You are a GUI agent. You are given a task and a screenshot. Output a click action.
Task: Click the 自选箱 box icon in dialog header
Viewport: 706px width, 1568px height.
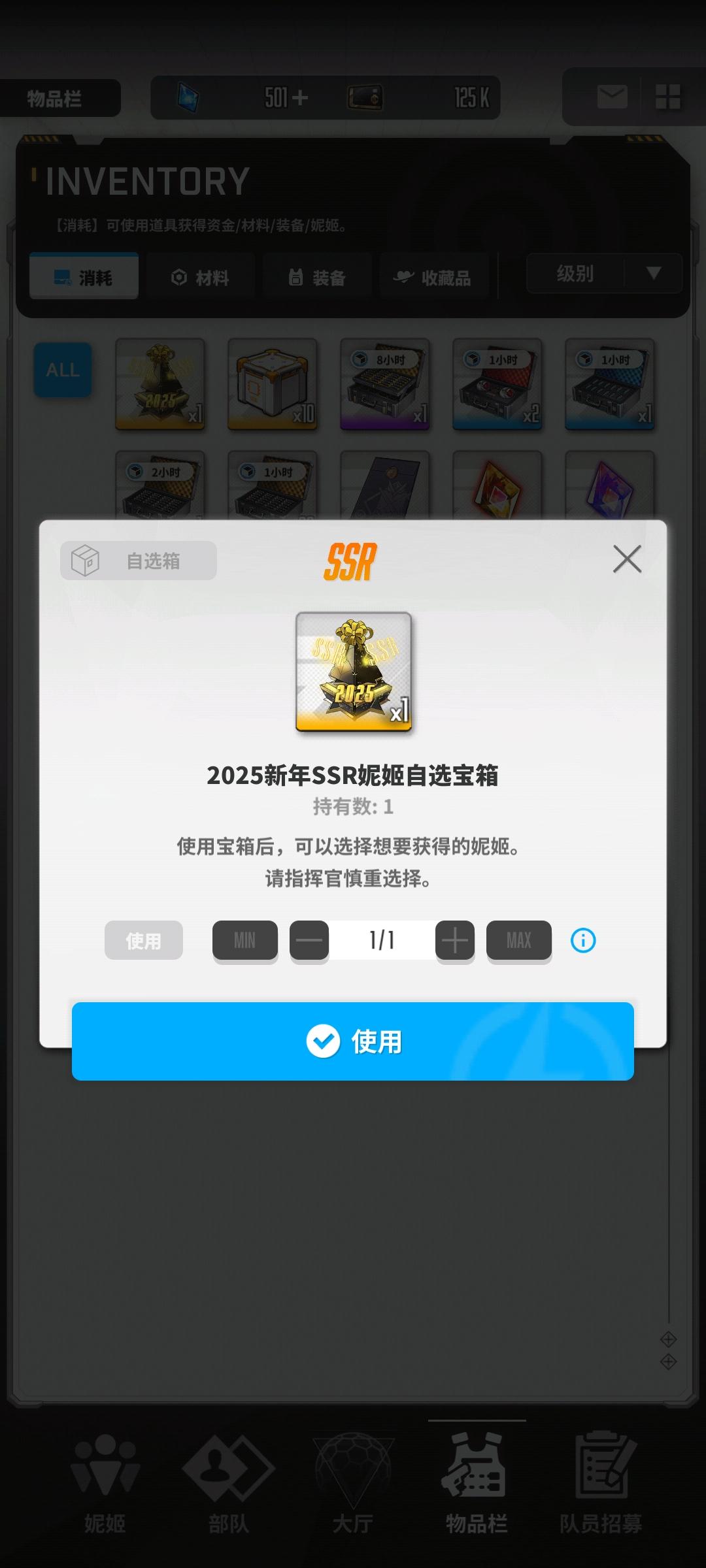click(x=86, y=560)
